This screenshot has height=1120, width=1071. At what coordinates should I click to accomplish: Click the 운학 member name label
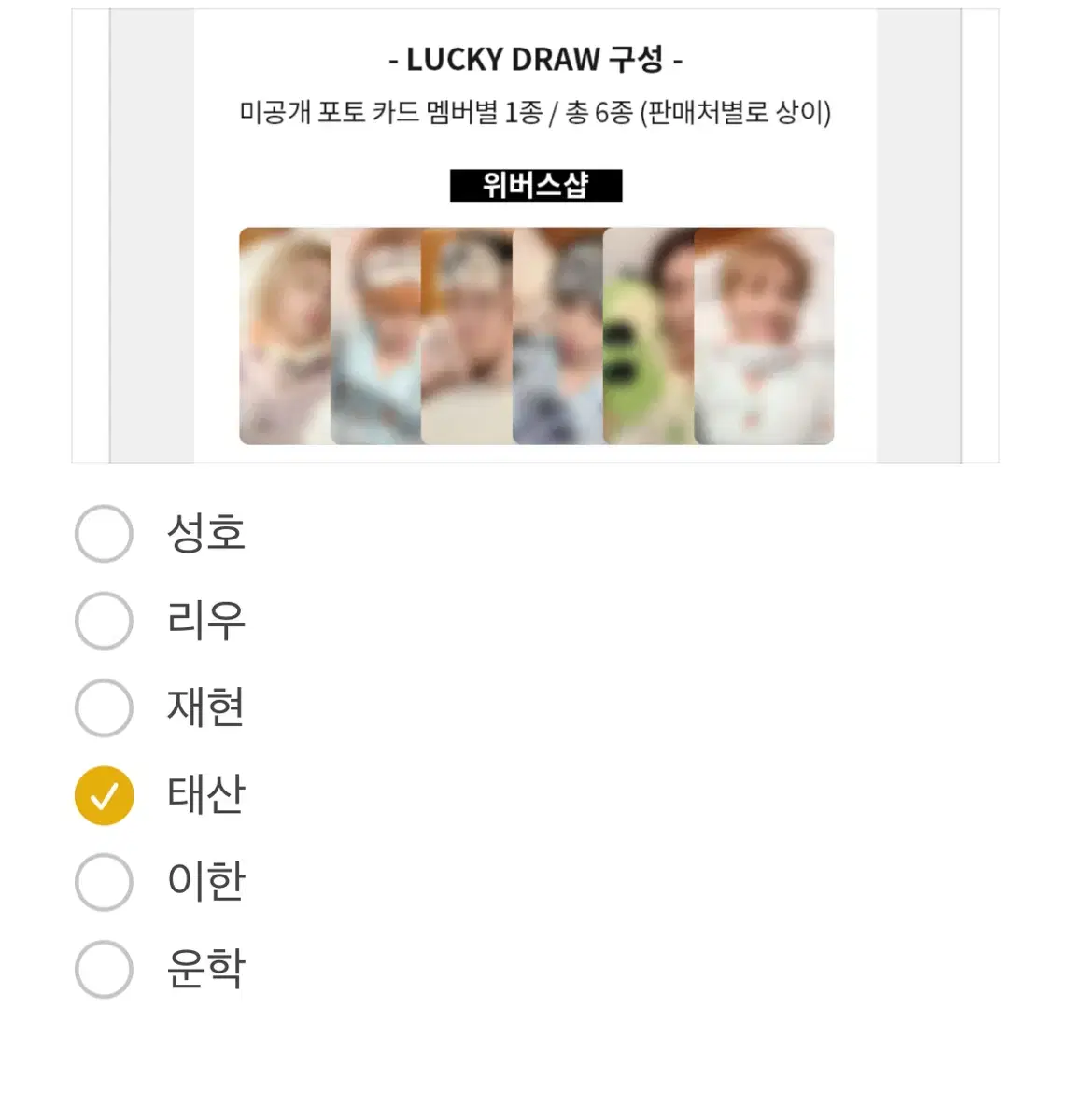tap(207, 967)
